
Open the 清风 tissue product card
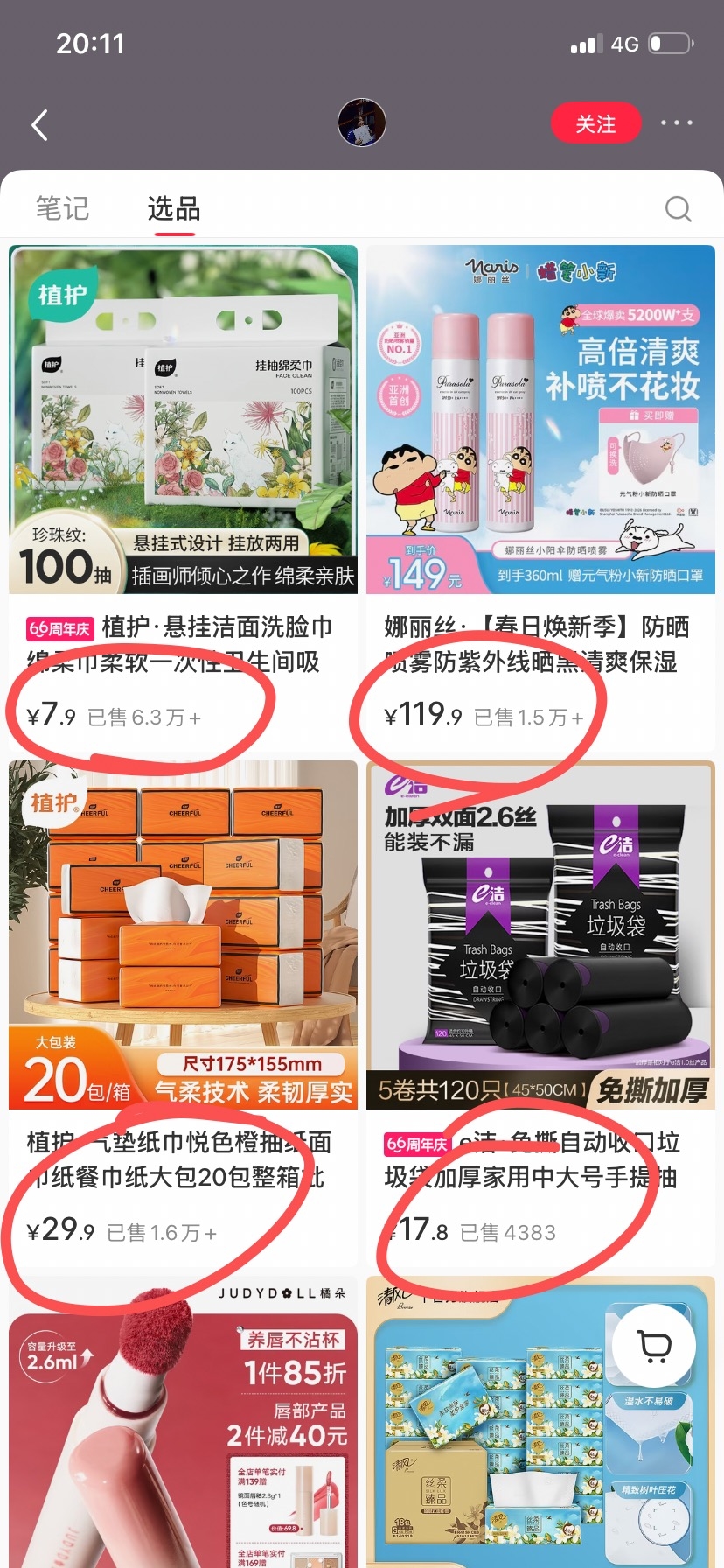540,1422
